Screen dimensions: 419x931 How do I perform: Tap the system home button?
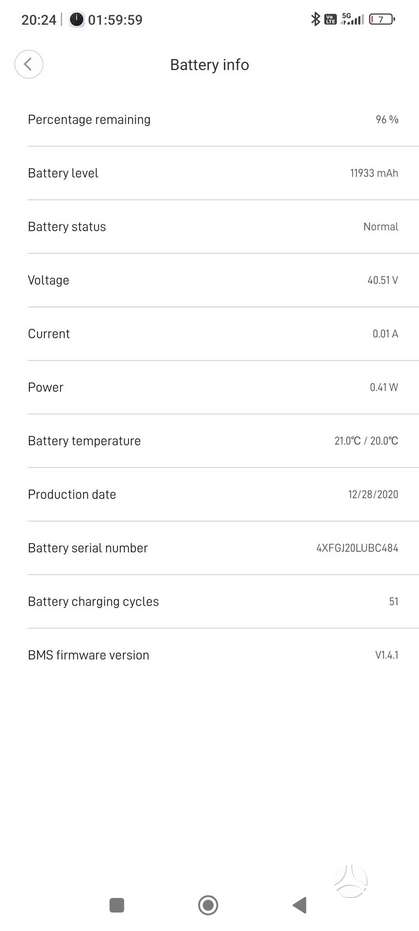pos(208,905)
